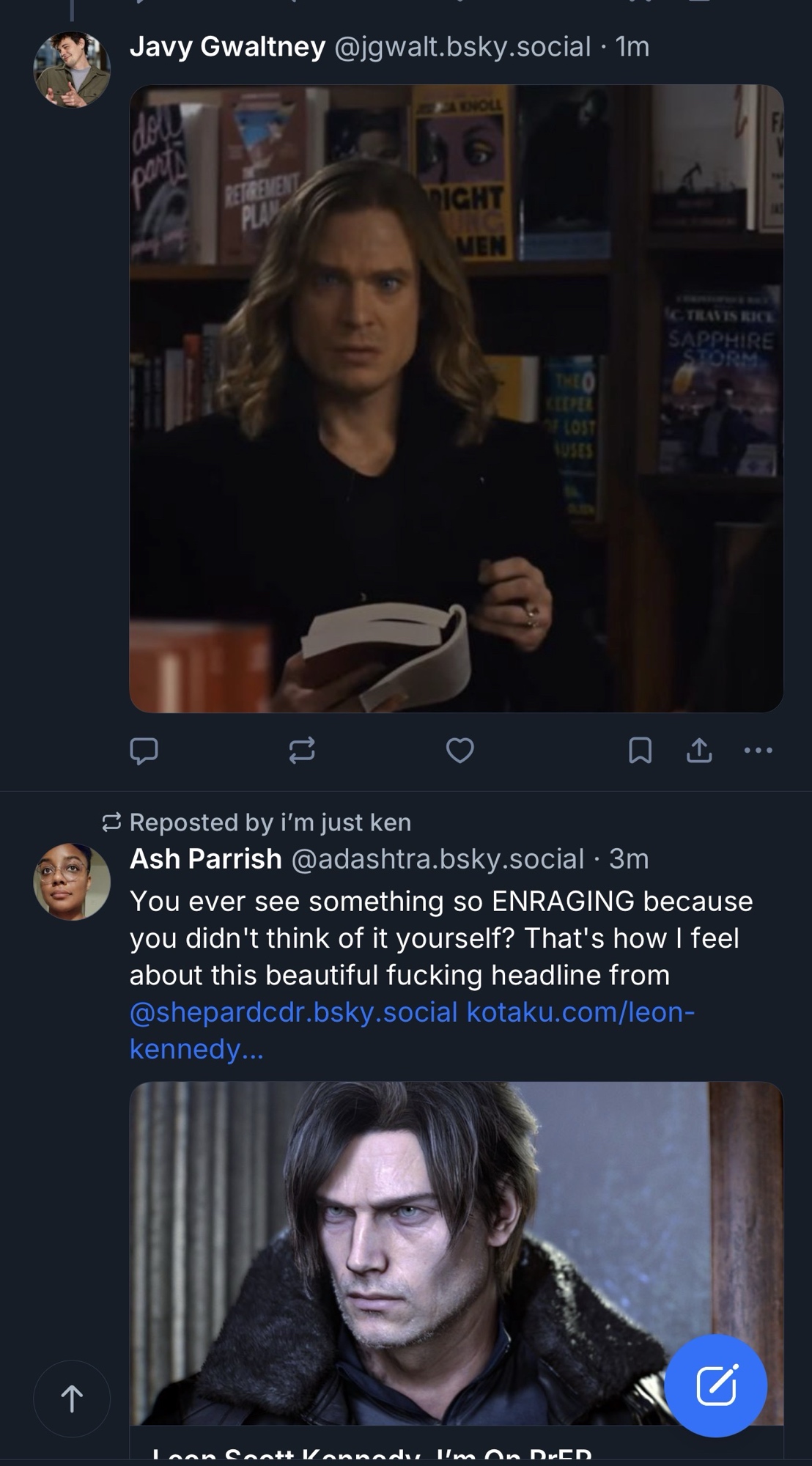Compose a new post
The width and height of the screenshot is (812, 1466).
point(716,1385)
